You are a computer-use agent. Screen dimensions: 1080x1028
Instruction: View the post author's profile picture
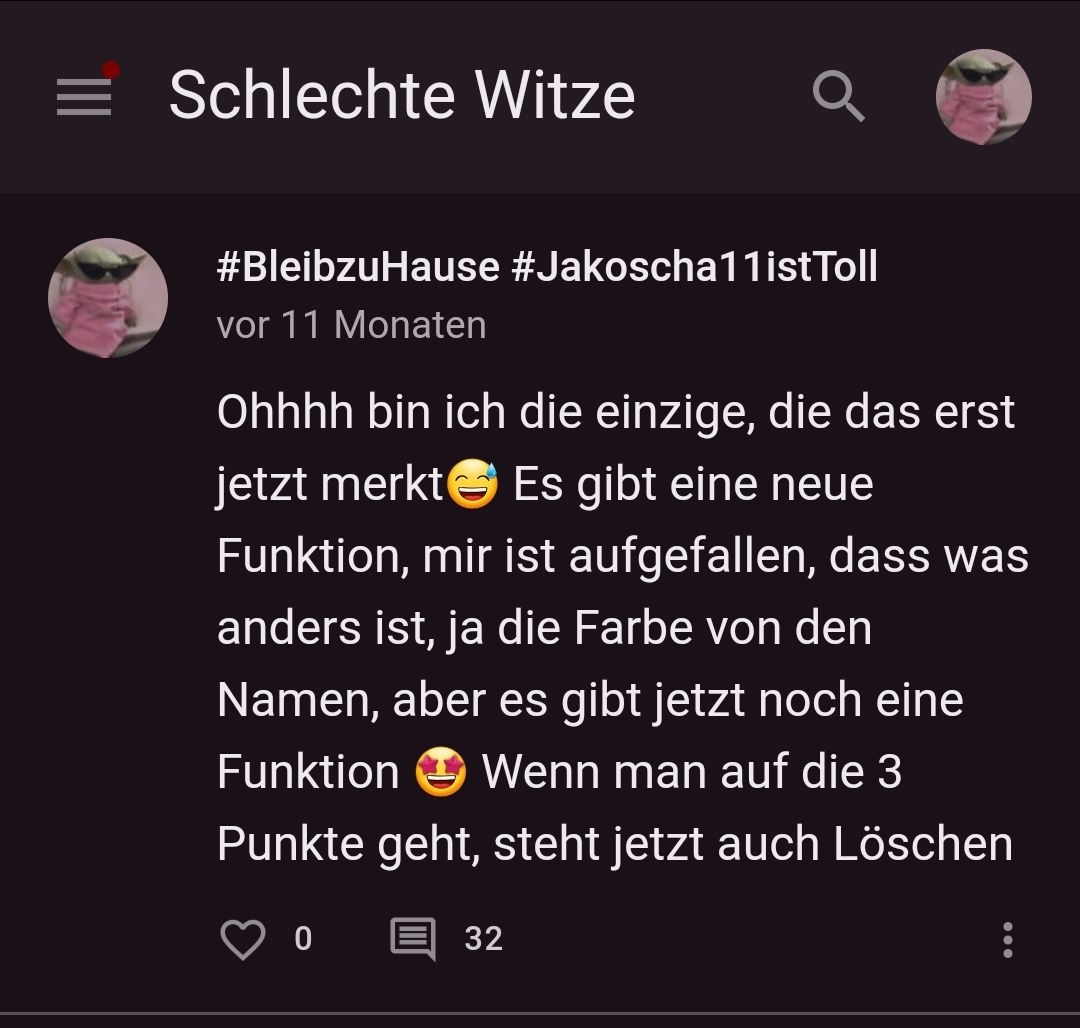(108, 298)
